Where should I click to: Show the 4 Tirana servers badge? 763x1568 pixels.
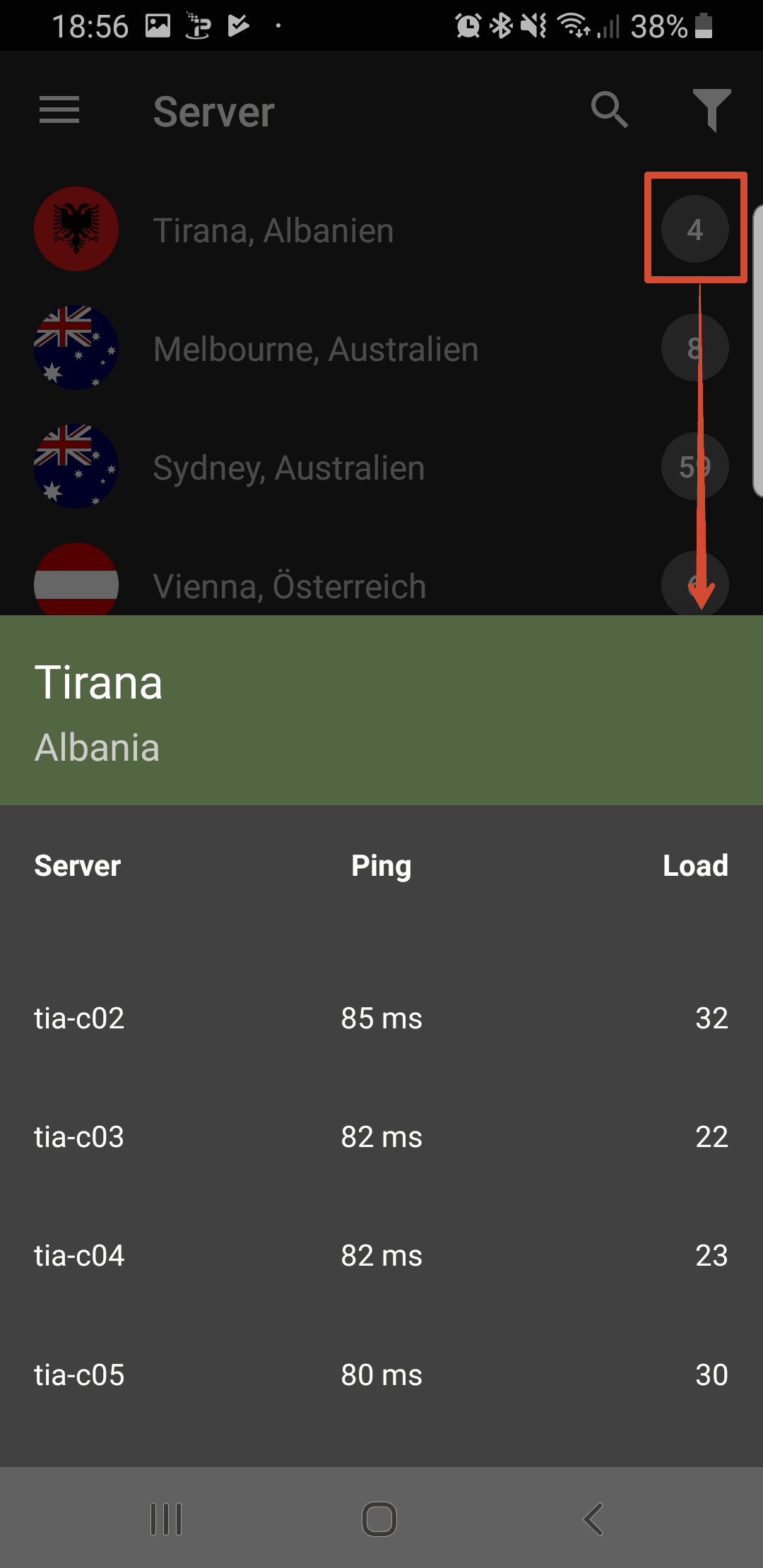tap(695, 229)
